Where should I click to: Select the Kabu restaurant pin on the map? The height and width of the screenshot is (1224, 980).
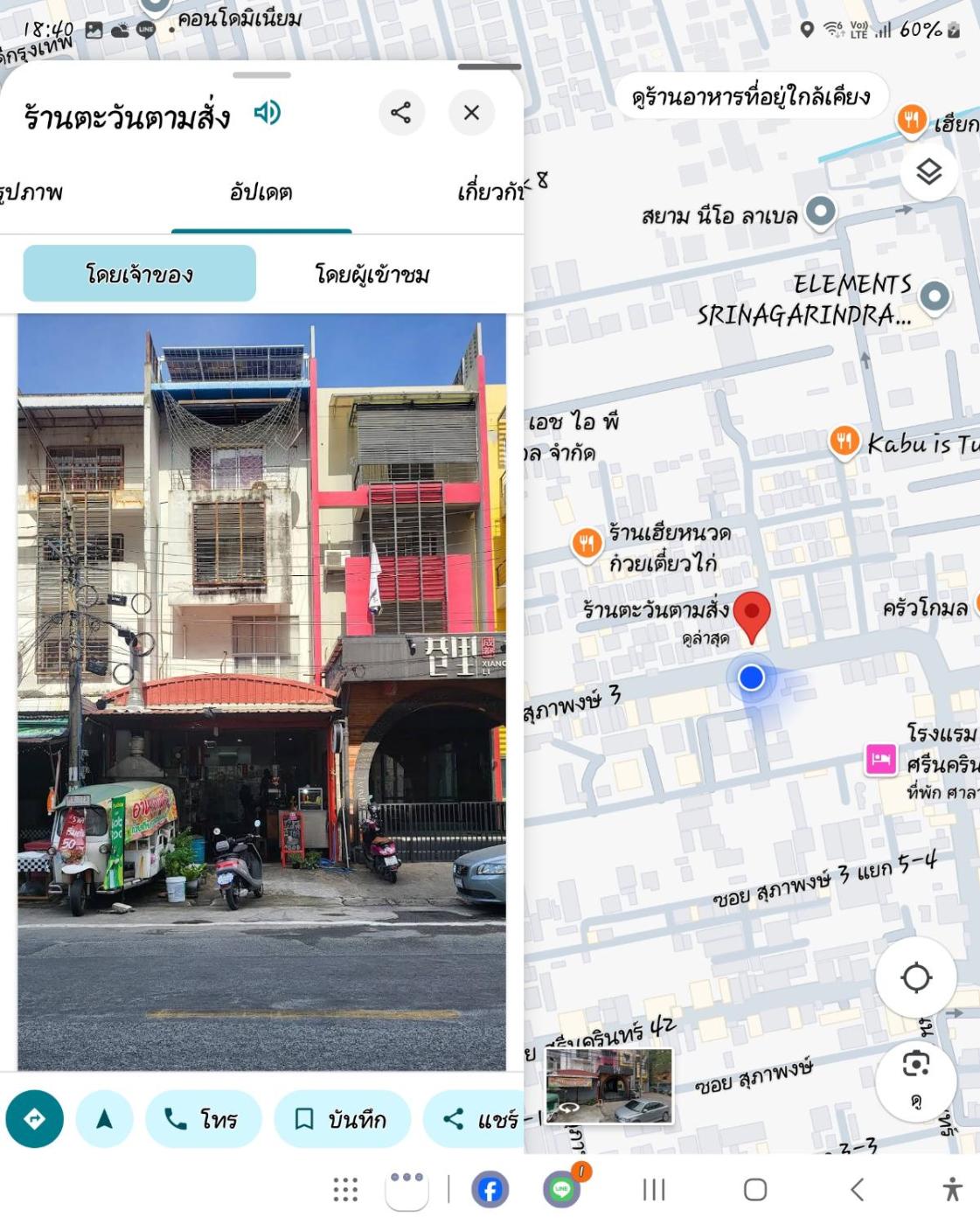point(844,442)
